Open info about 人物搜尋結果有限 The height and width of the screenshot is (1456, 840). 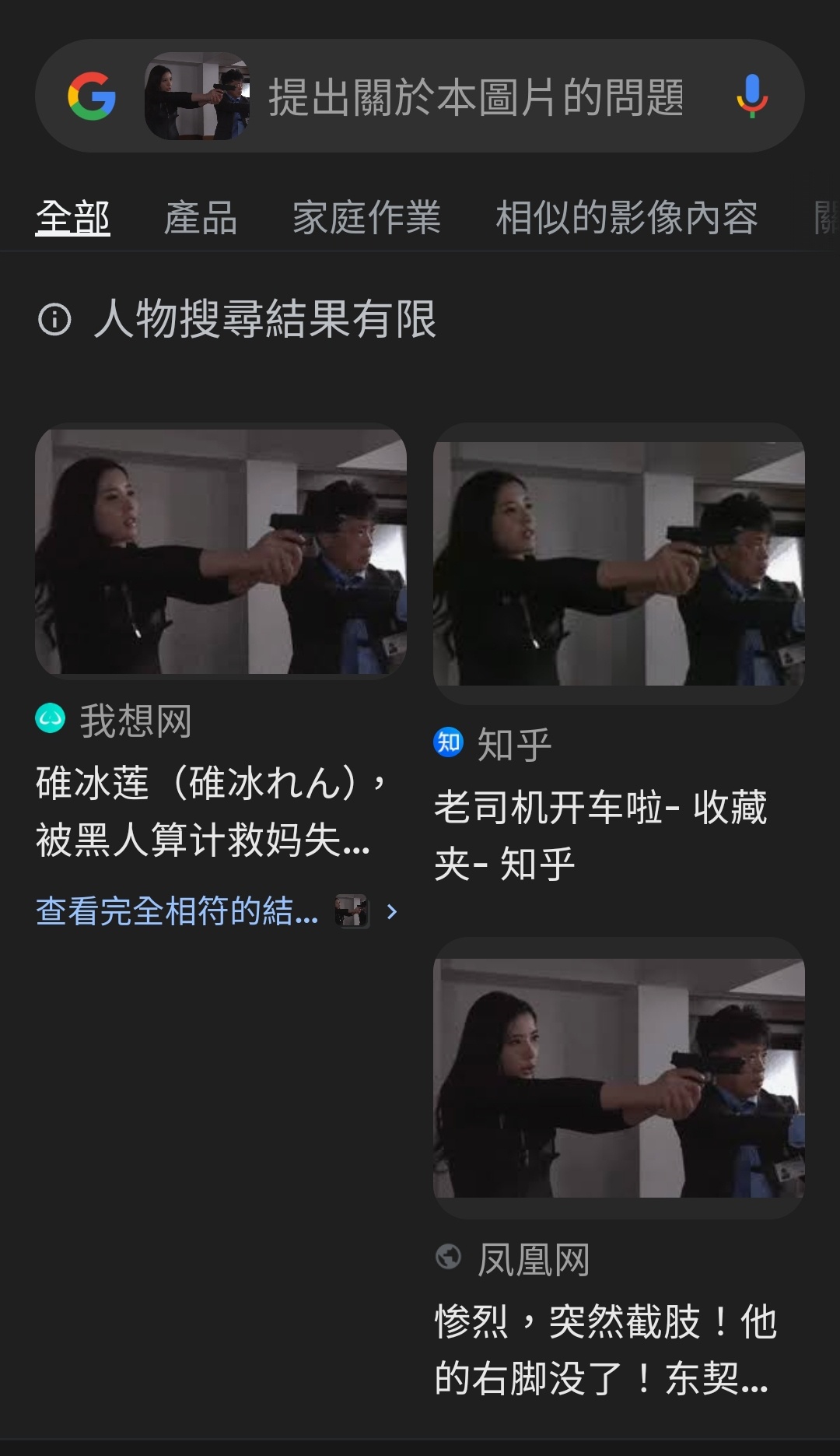tap(54, 319)
